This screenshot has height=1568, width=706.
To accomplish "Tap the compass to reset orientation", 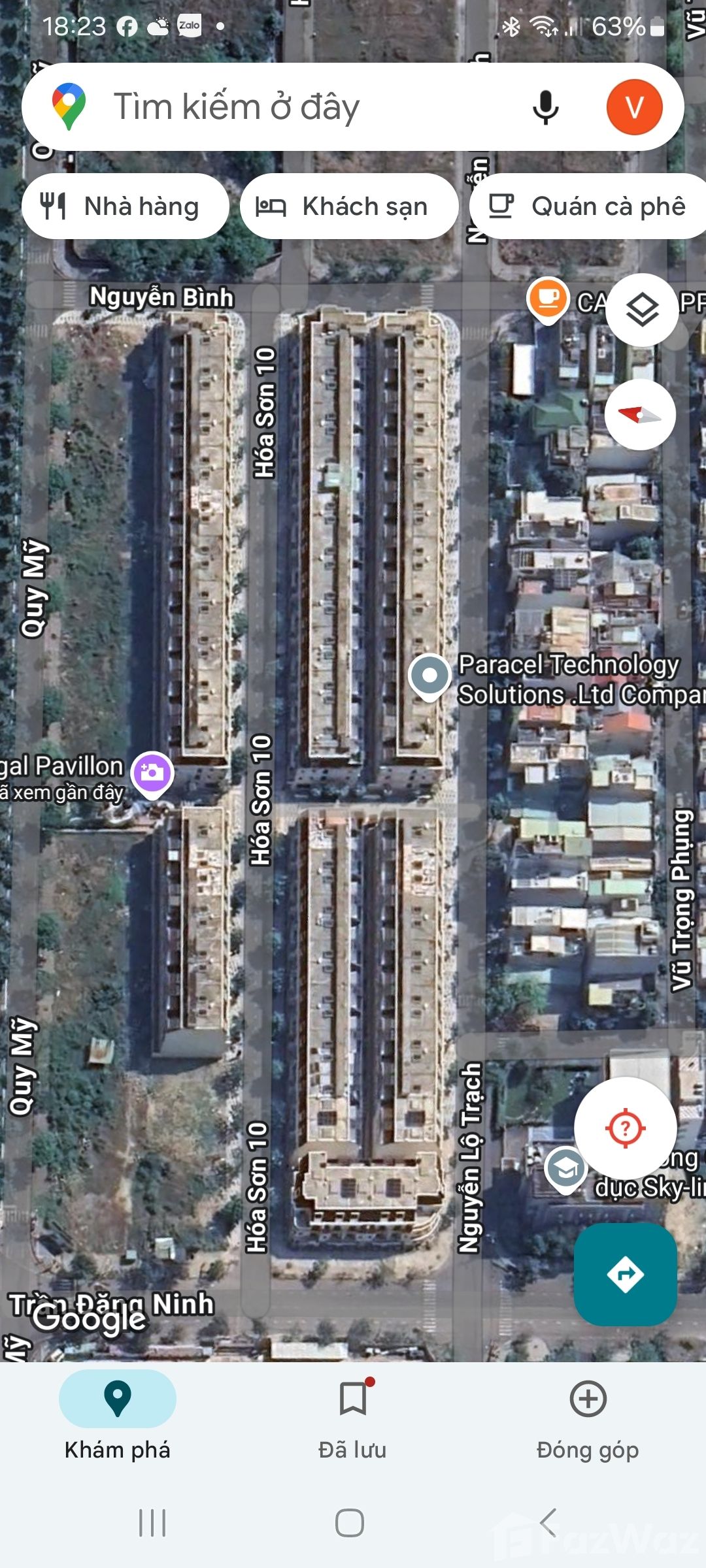I will tap(640, 414).
